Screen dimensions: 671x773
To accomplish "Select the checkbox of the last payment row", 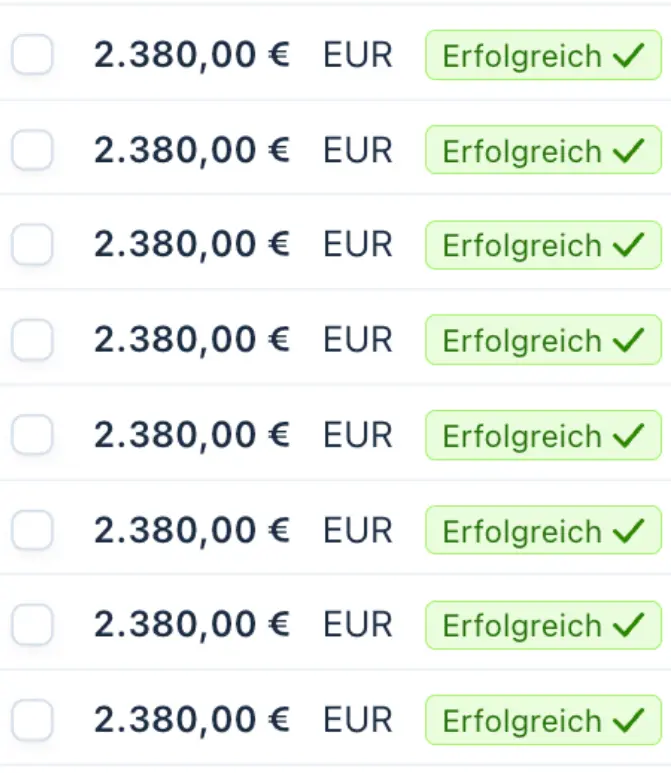I will 32,720.
